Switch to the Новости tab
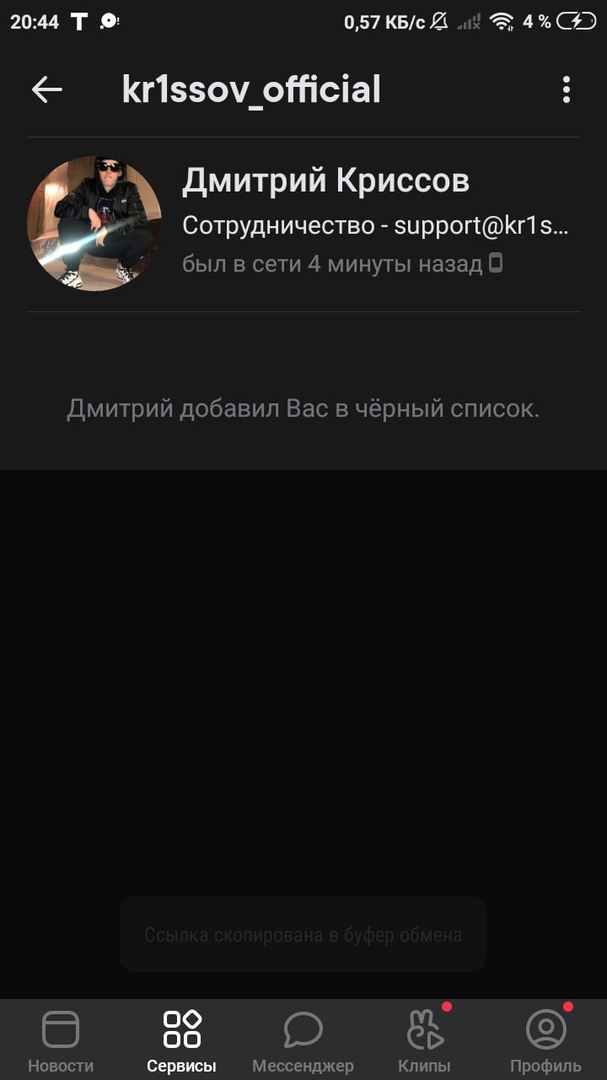The height and width of the screenshot is (1080, 607). pos(61,1040)
